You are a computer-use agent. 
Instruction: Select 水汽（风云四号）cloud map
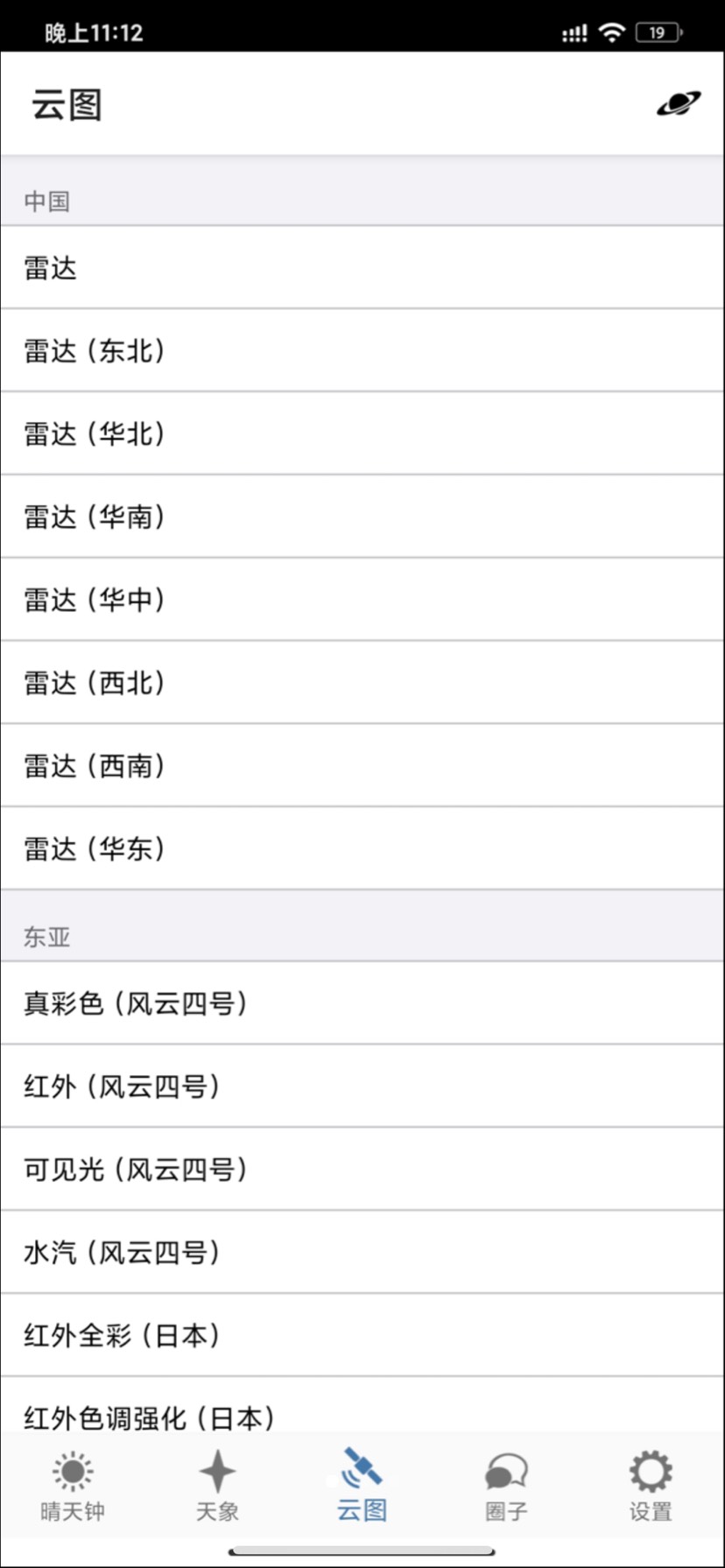coord(362,1251)
